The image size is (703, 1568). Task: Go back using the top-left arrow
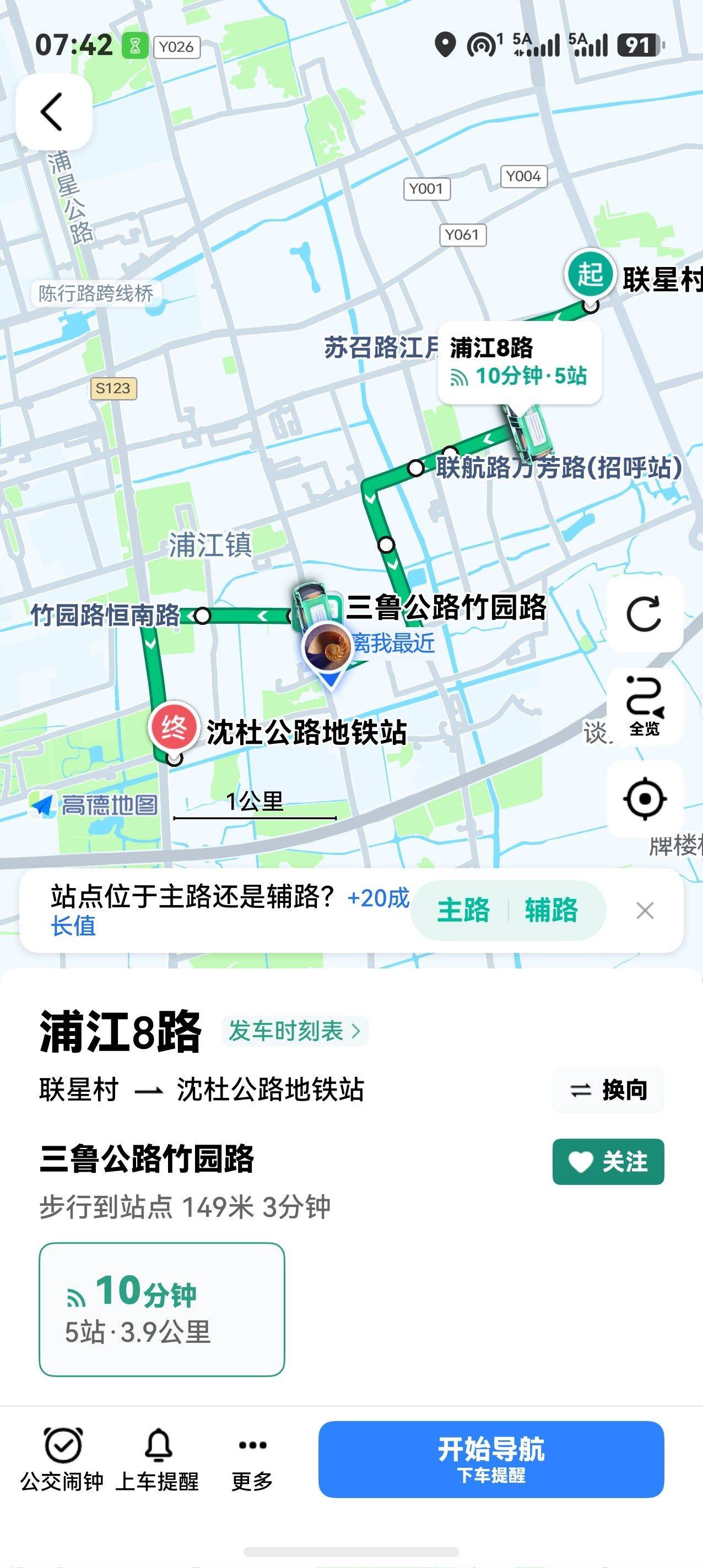coord(53,112)
